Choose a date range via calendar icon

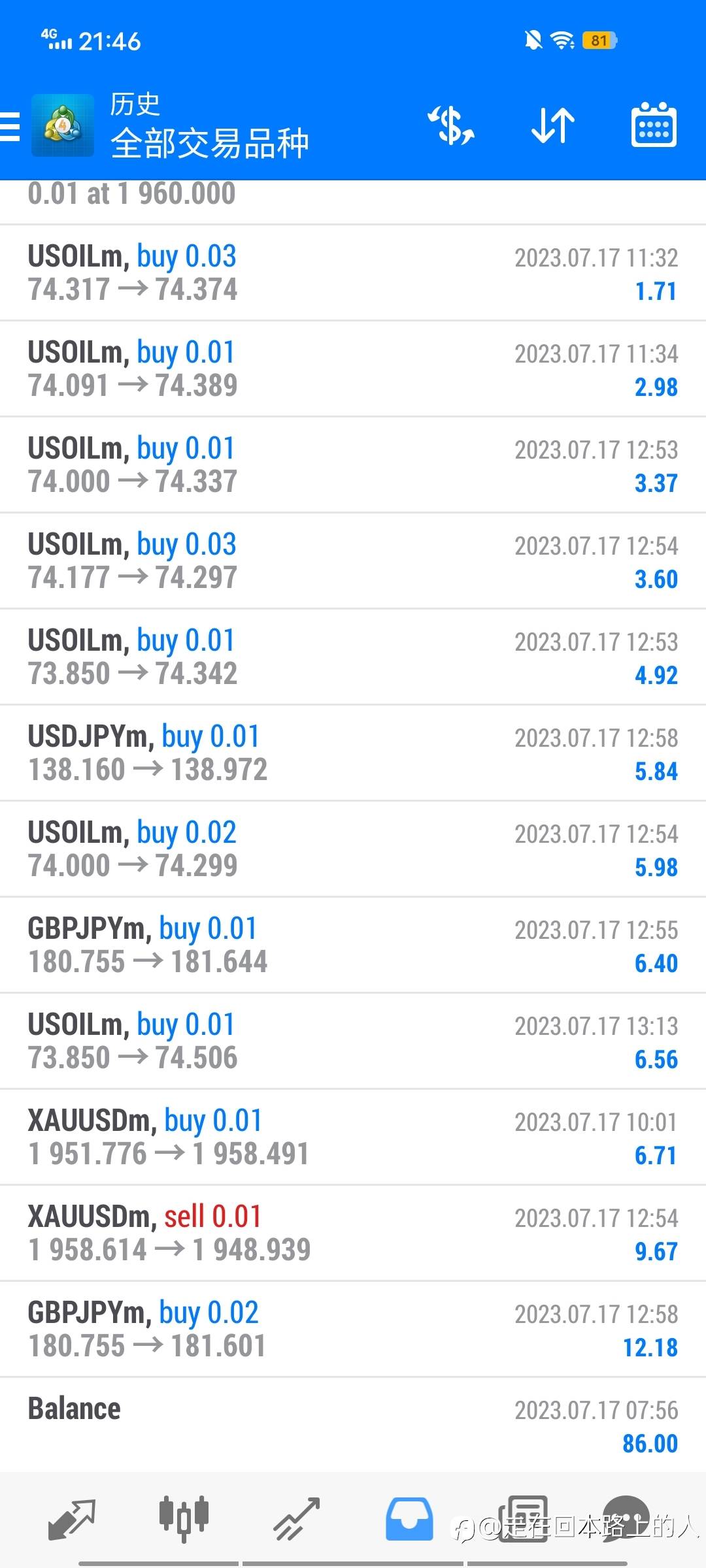click(x=654, y=126)
